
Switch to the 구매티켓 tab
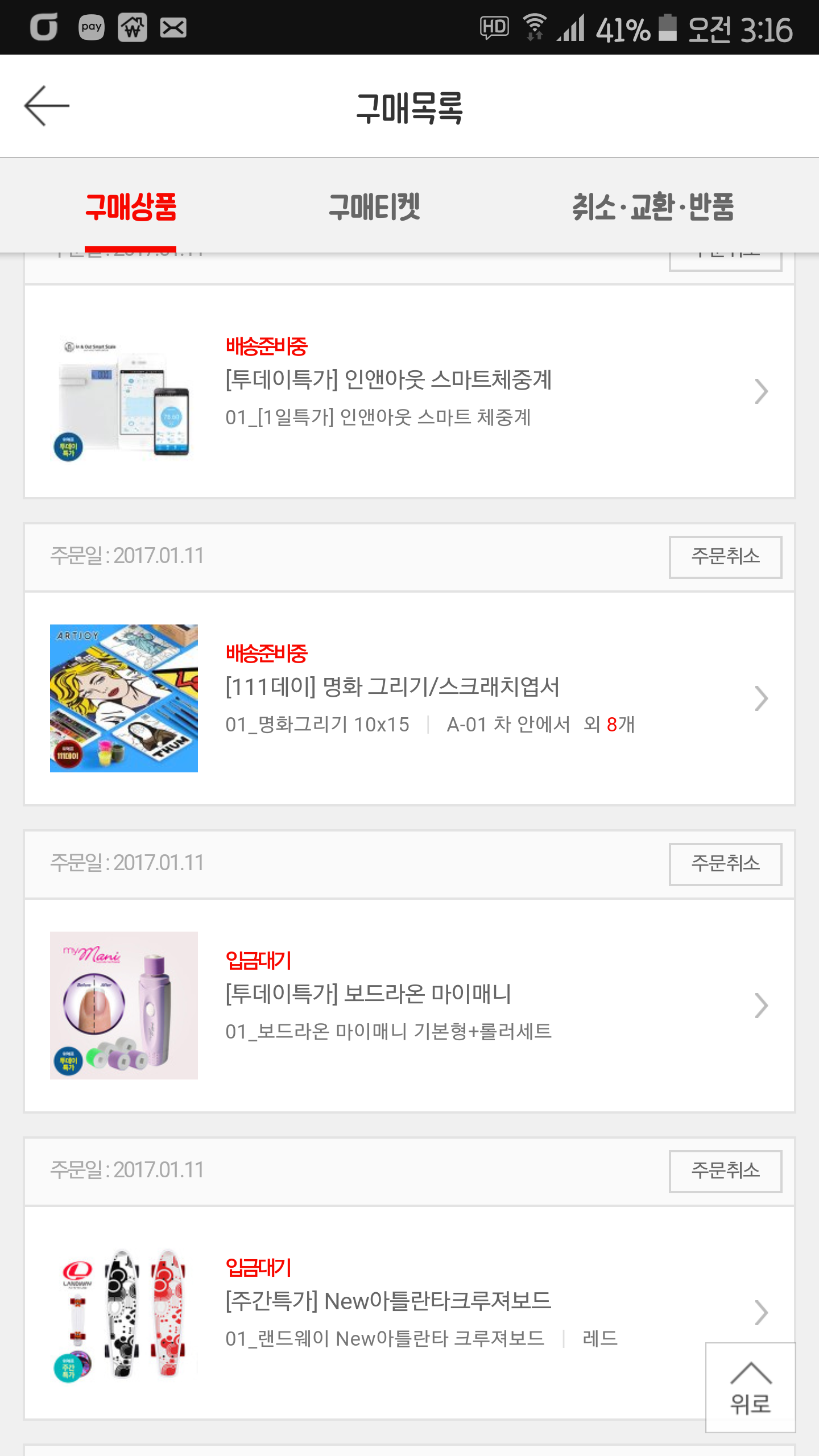[x=374, y=207]
